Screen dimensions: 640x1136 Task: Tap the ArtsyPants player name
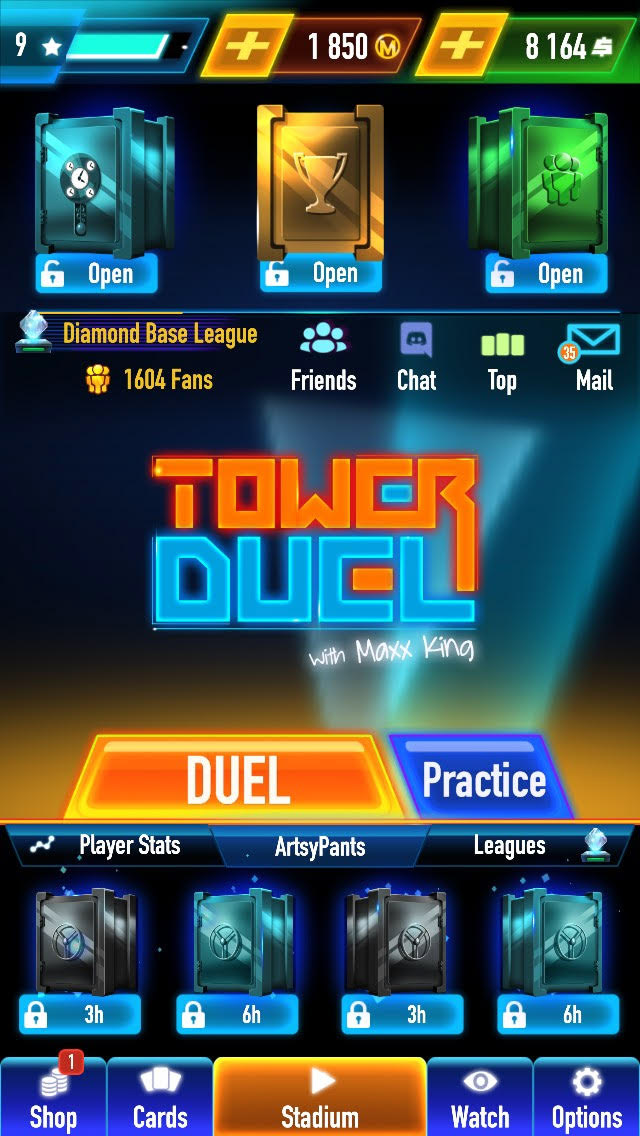point(320,846)
